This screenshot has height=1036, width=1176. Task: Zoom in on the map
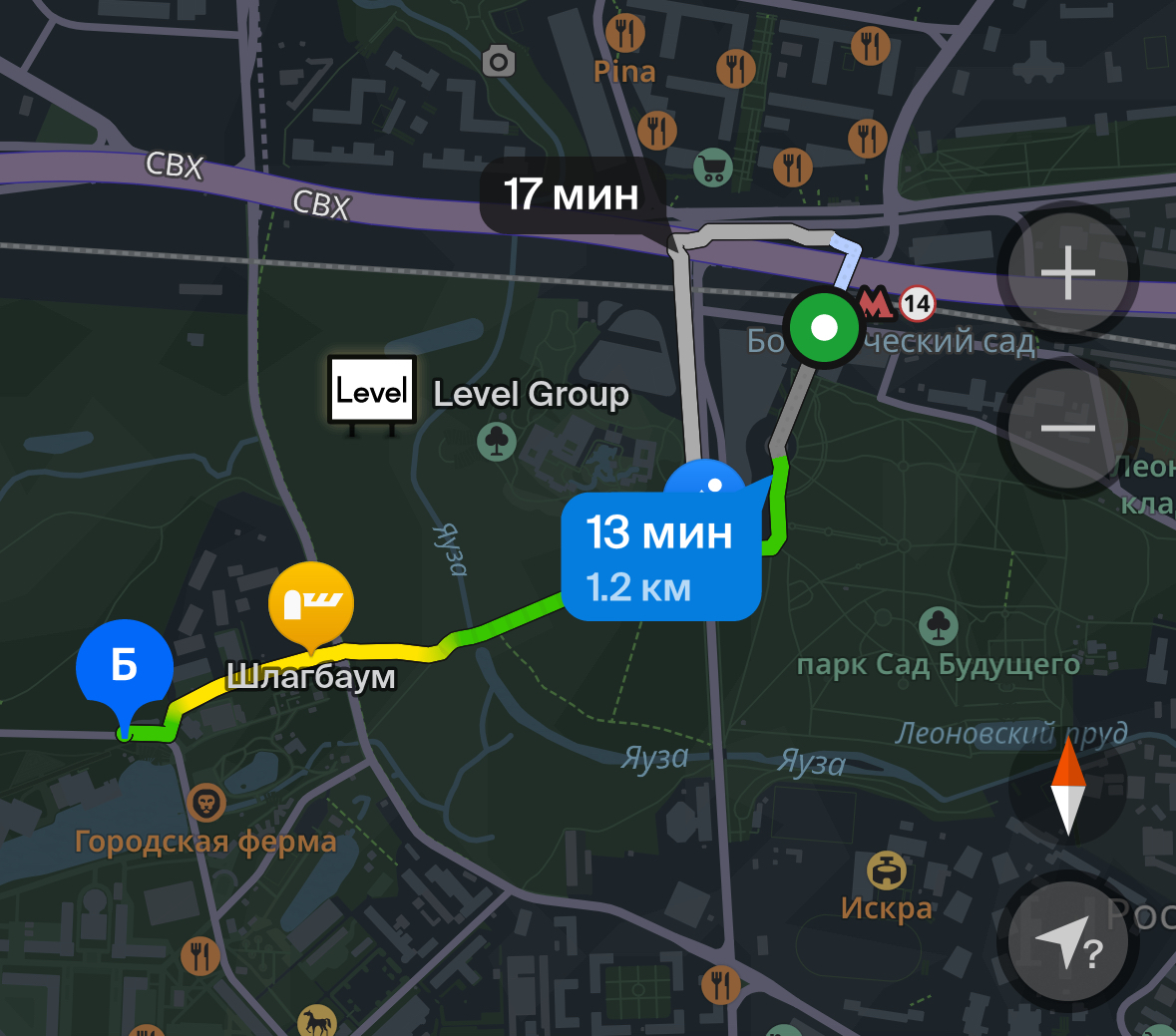tap(1067, 272)
